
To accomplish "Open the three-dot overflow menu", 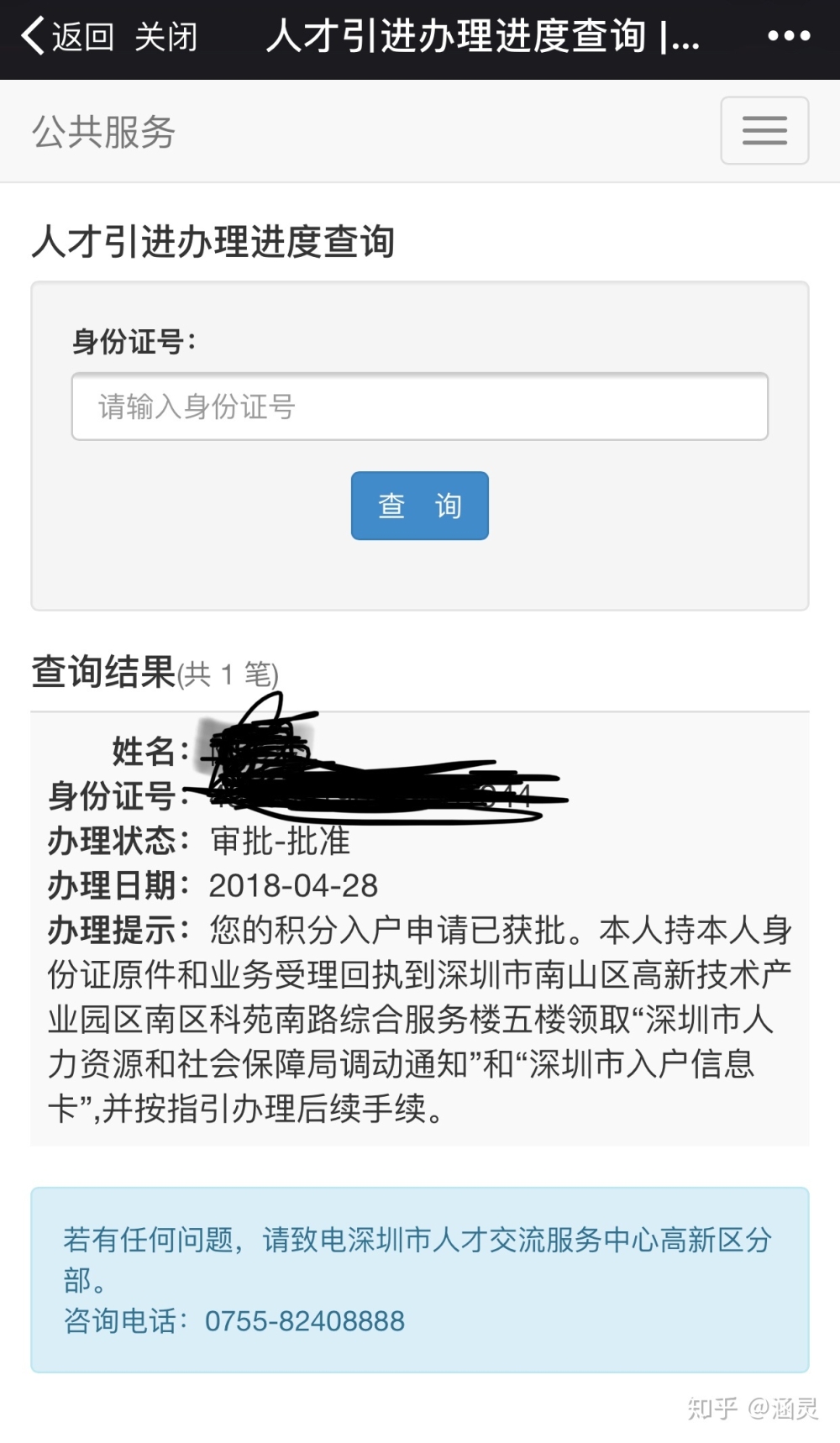I will click(x=790, y=36).
